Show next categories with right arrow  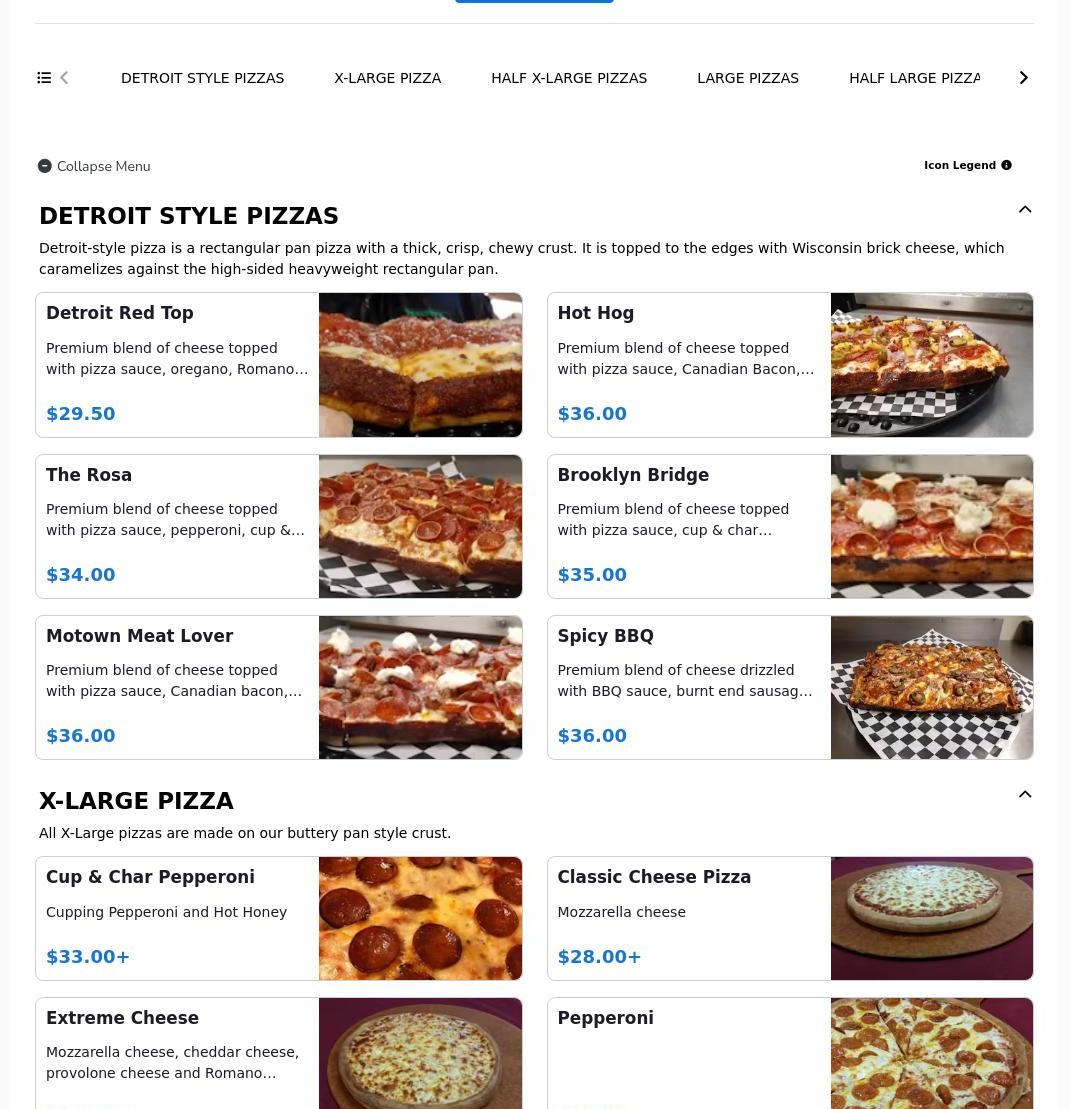click(x=1023, y=78)
